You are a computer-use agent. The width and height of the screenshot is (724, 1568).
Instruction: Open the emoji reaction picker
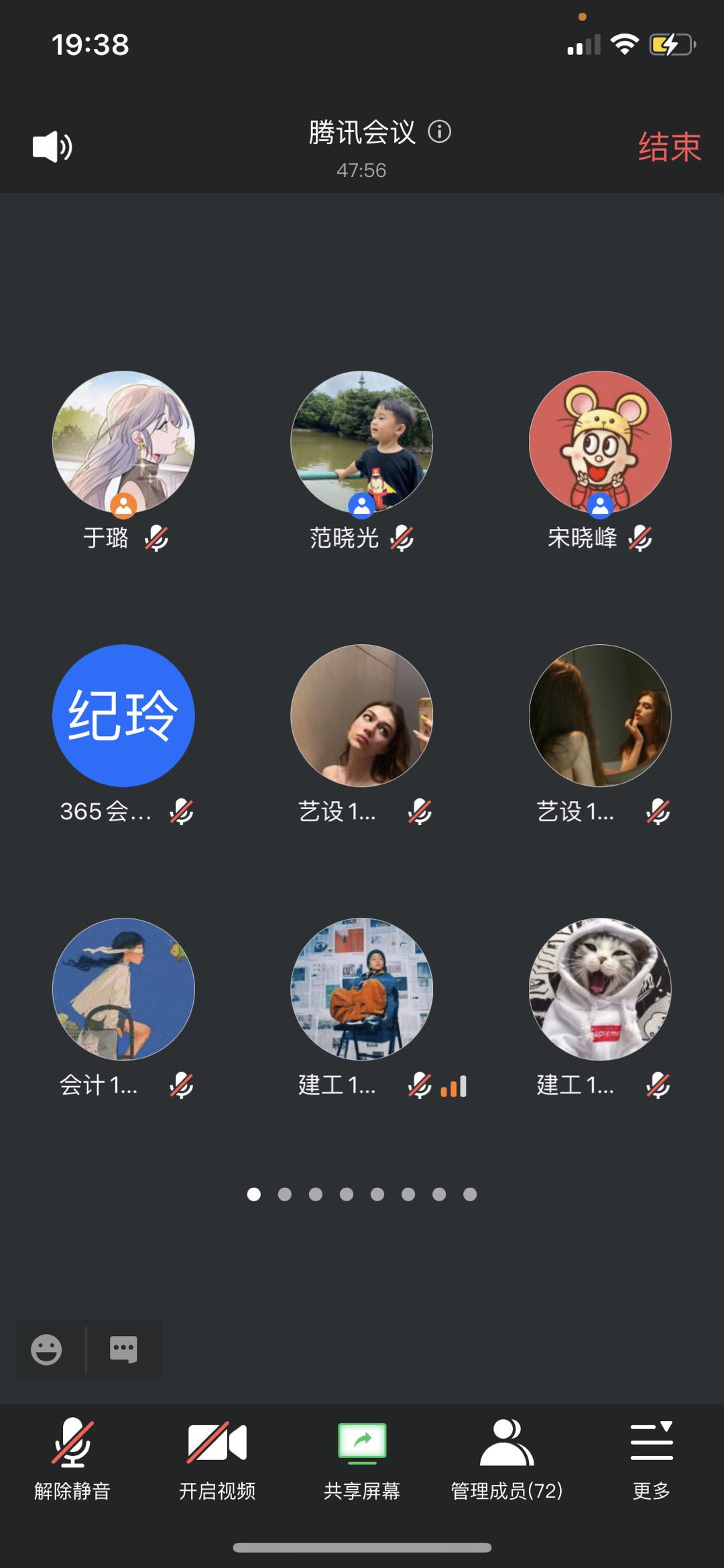pyautogui.click(x=46, y=1349)
